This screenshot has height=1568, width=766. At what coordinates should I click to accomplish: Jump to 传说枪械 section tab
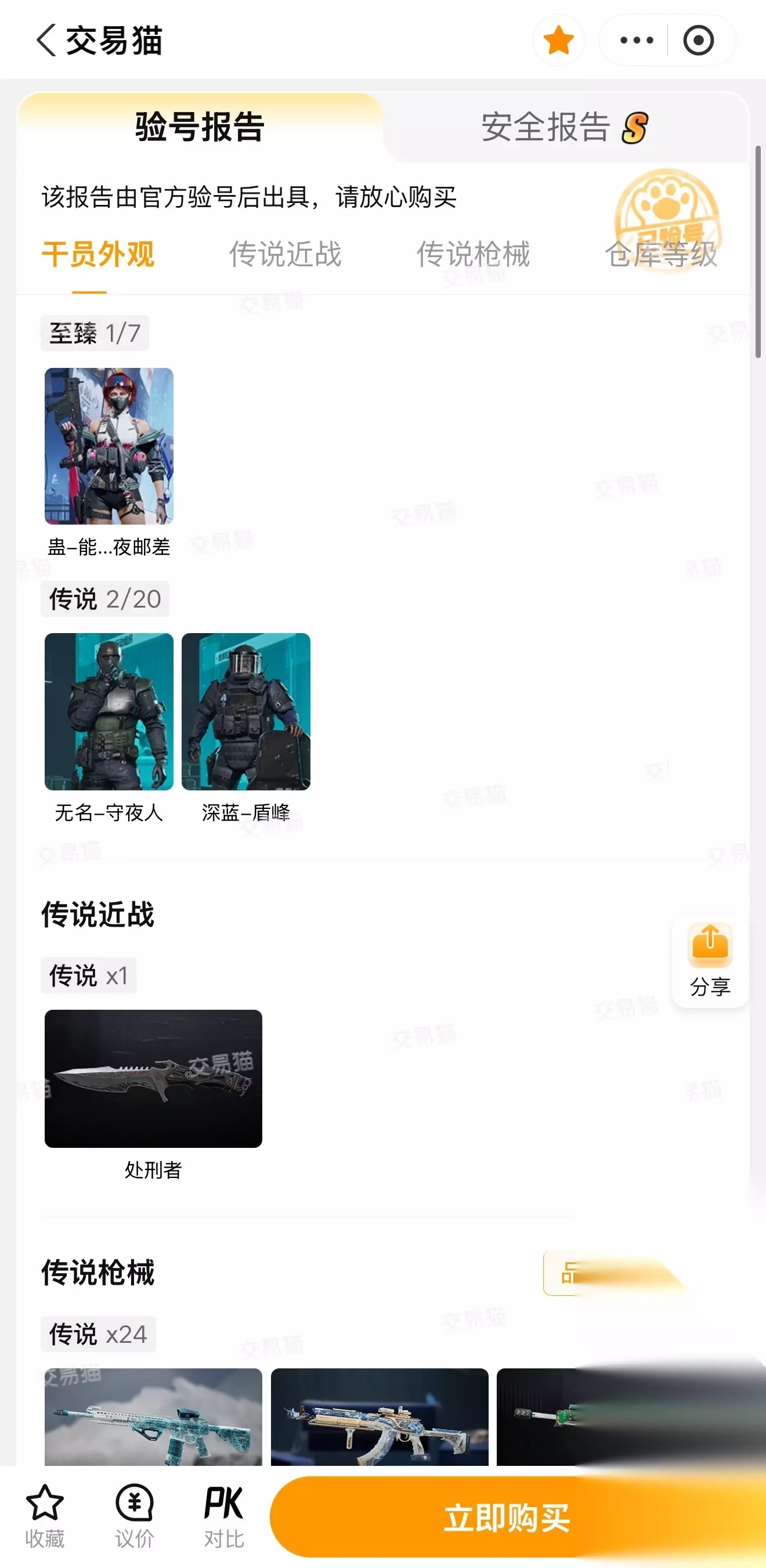click(473, 254)
